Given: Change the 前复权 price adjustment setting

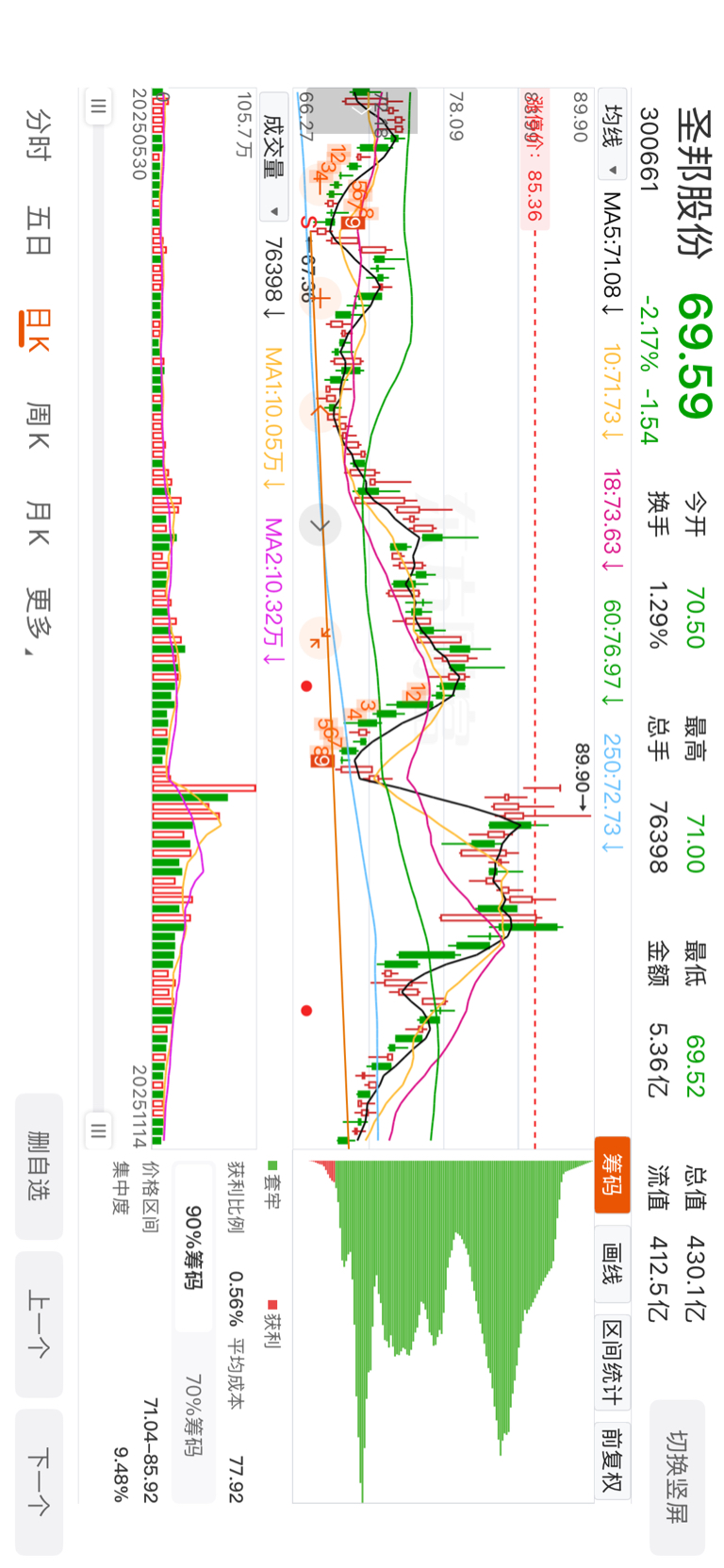Looking at the screenshot, I should (612, 1458).
